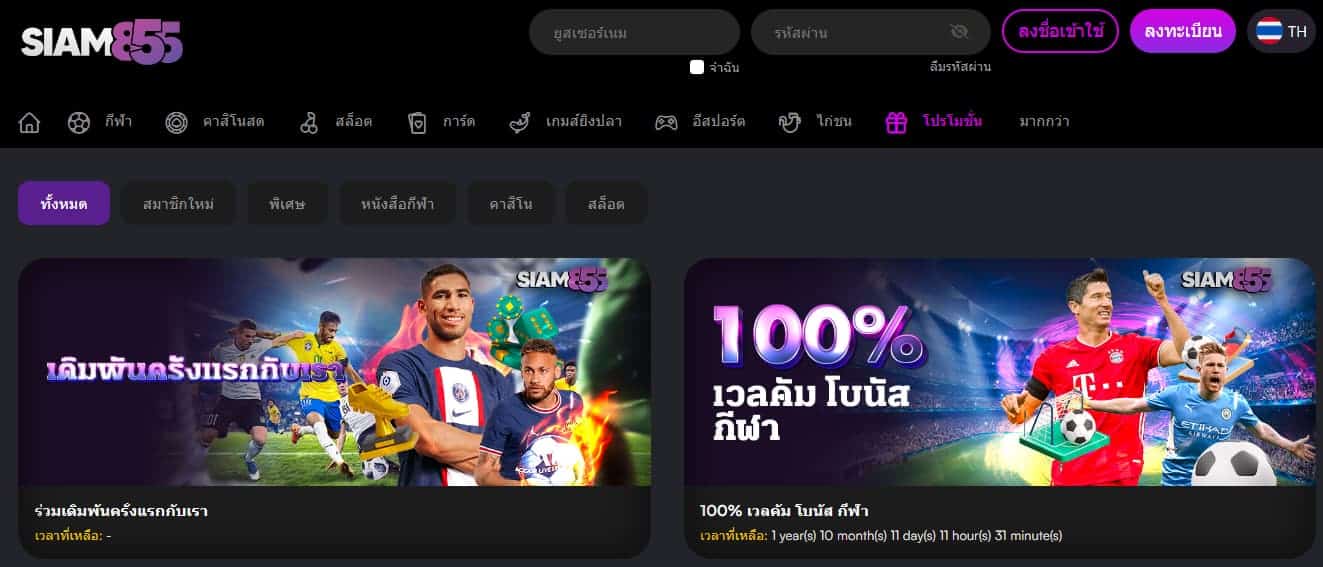
Task: Go to the home icon
Action: [30, 122]
